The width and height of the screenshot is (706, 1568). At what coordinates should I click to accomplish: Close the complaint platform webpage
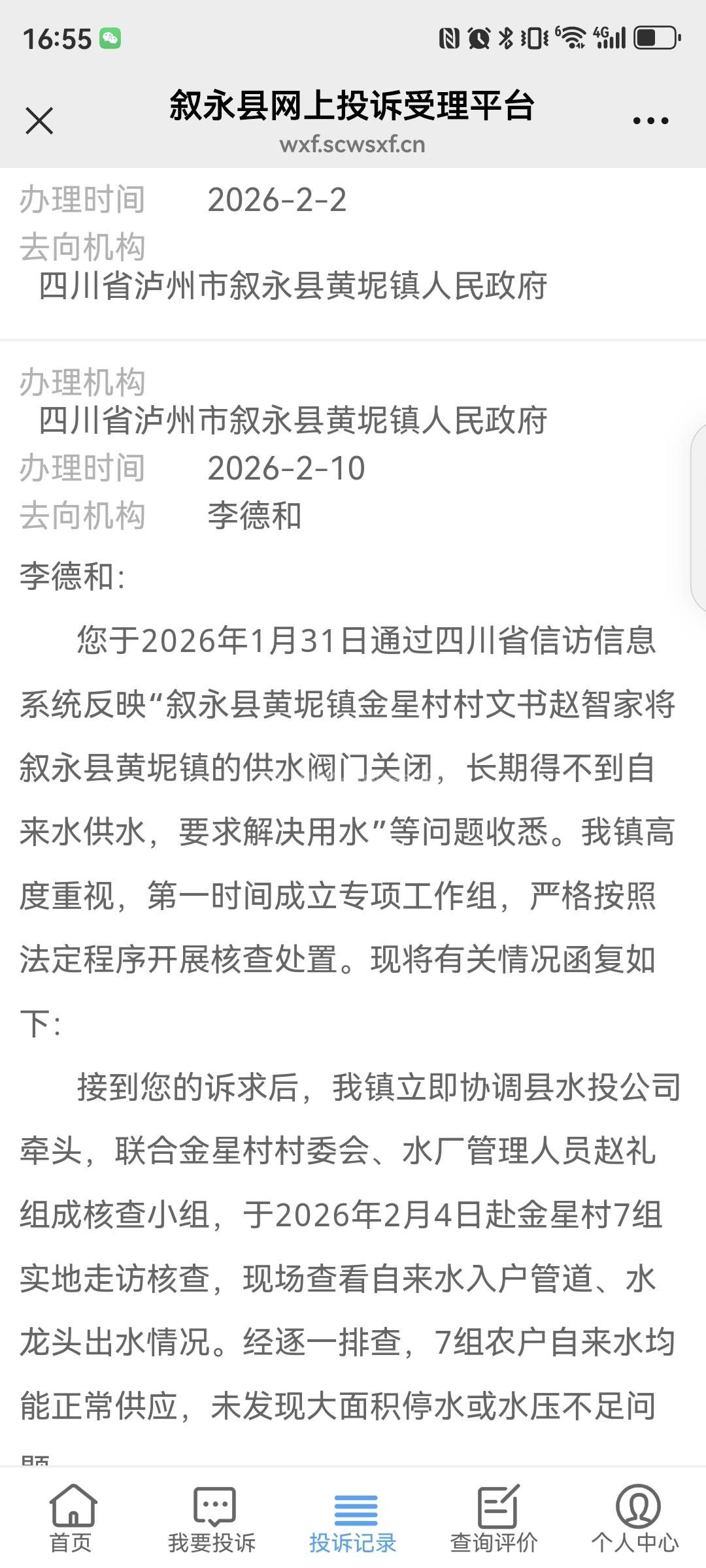coord(39,121)
